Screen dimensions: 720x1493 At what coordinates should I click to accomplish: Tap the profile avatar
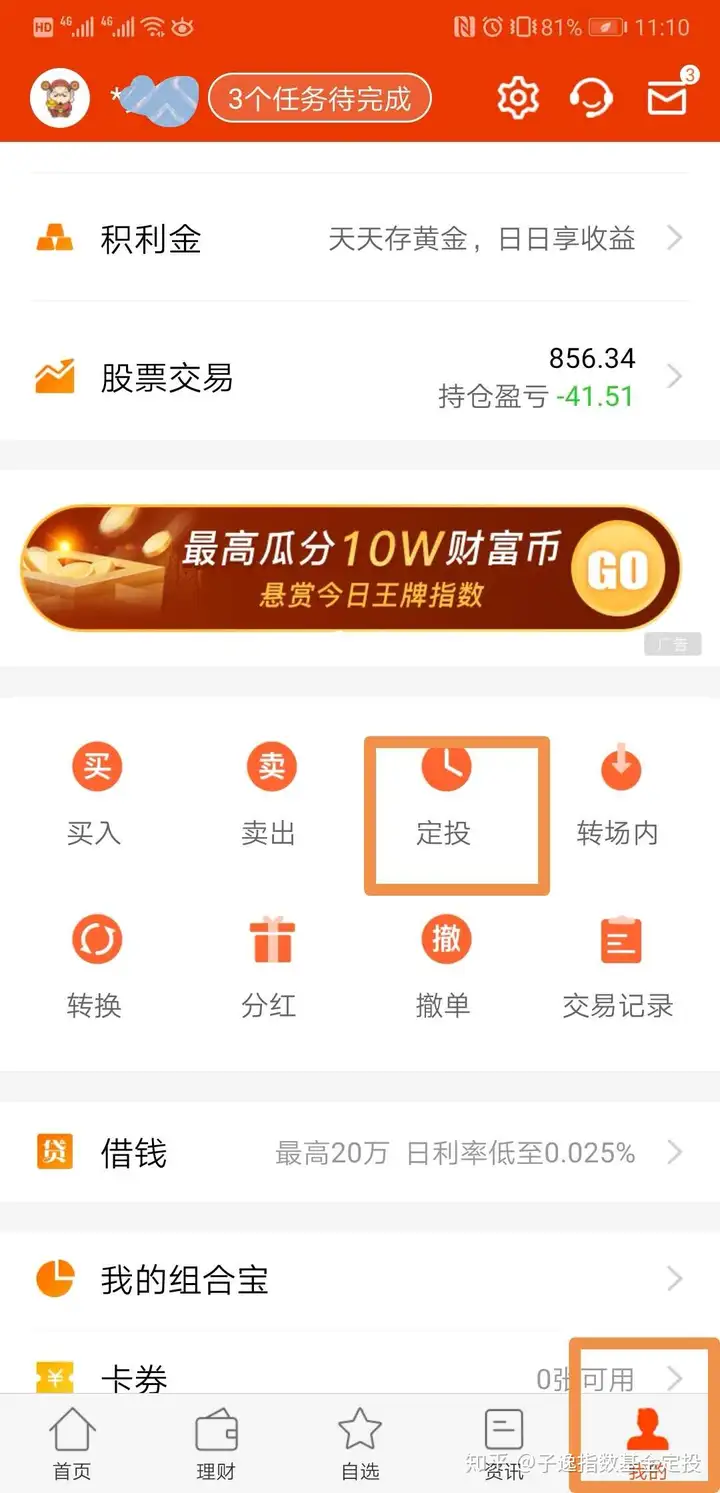(61, 98)
